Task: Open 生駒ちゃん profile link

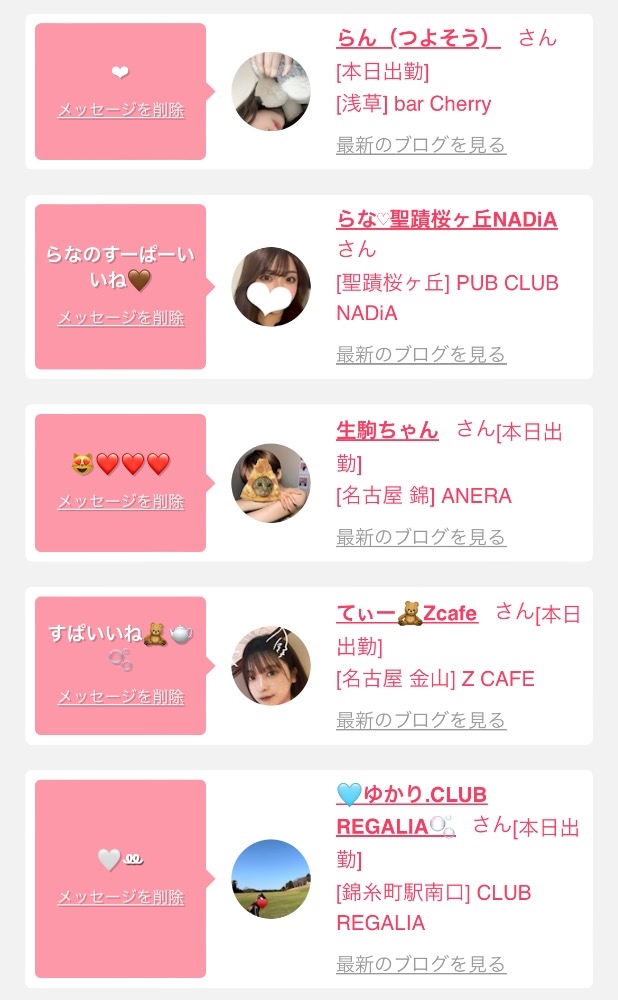Action: pyautogui.click(x=387, y=430)
